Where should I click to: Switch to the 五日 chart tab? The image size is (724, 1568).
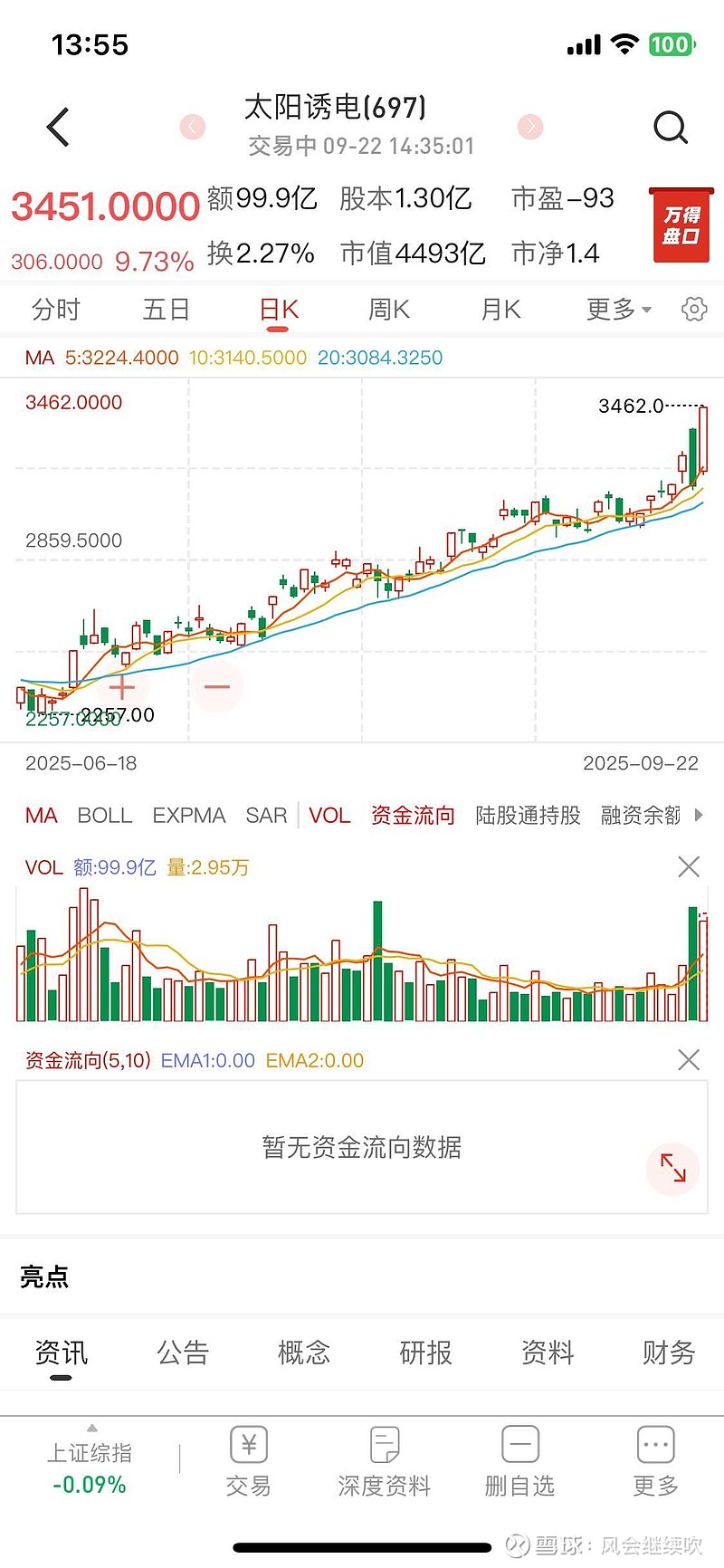167,310
